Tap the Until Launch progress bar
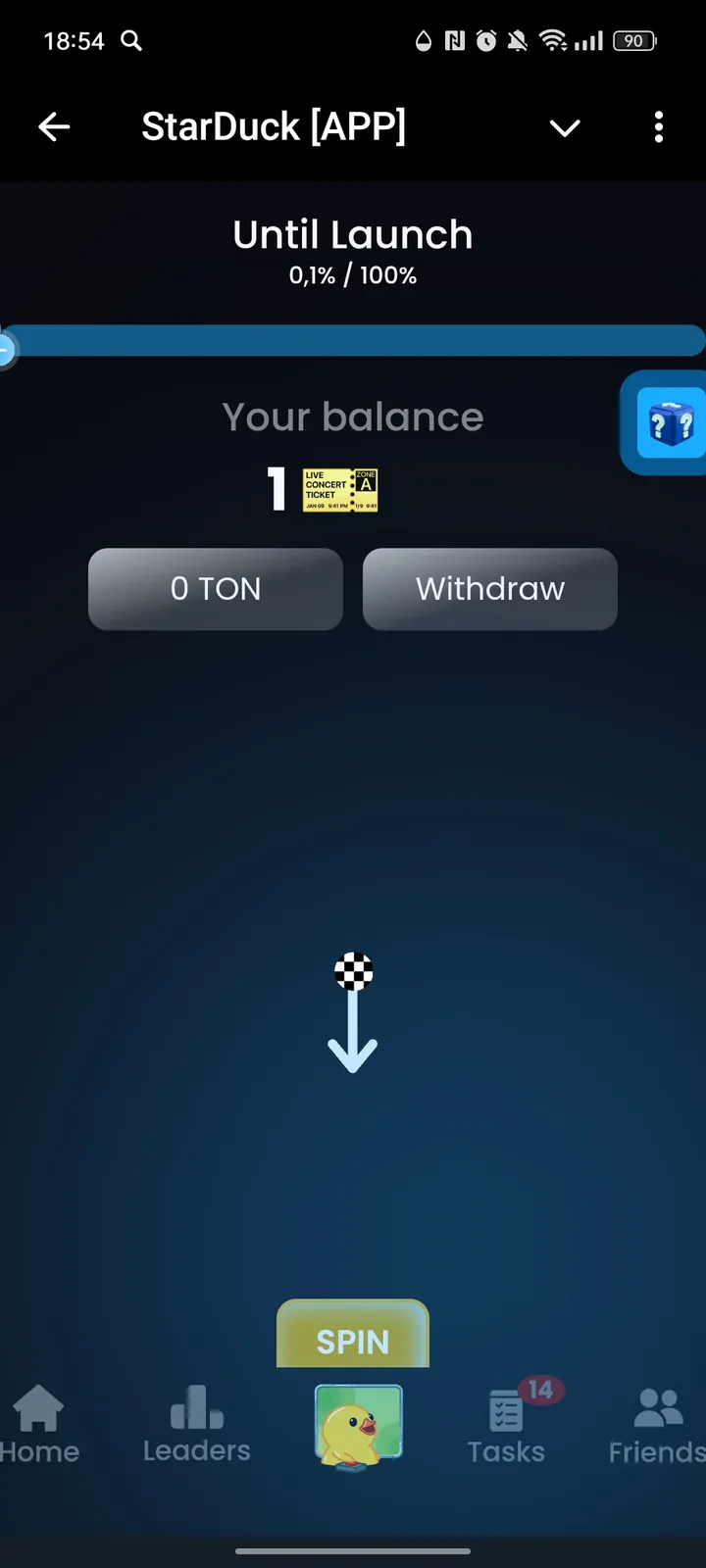The width and height of the screenshot is (706, 1568). [353, 340]
